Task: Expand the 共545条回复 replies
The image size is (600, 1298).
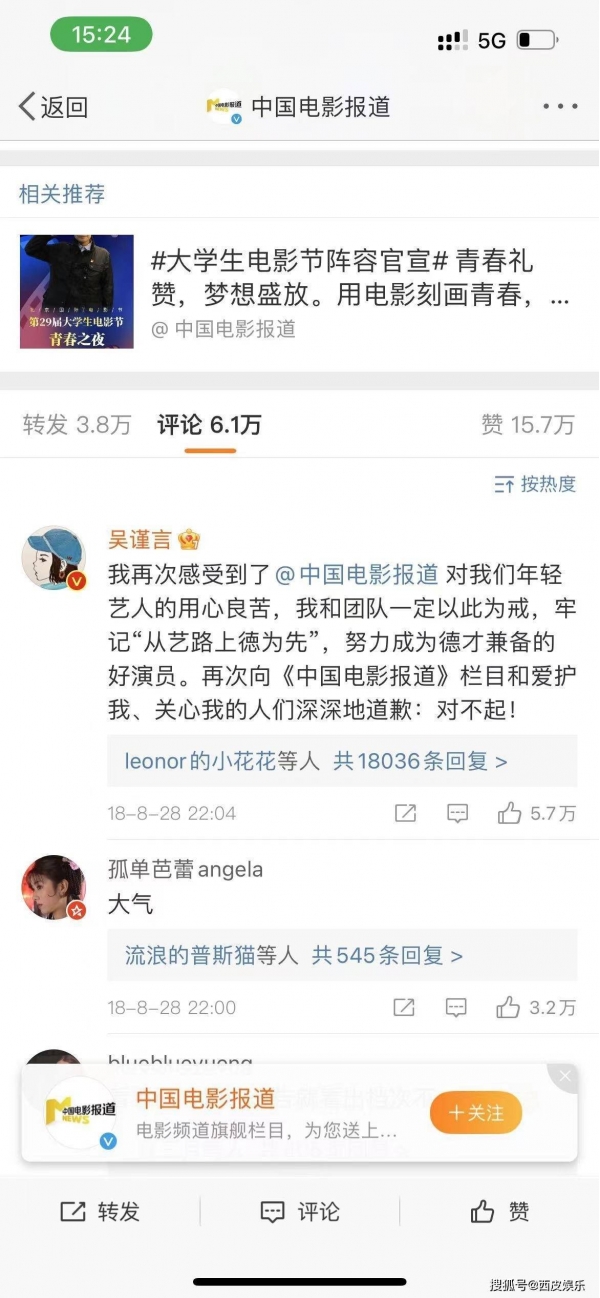Action: tap(387, 956)
